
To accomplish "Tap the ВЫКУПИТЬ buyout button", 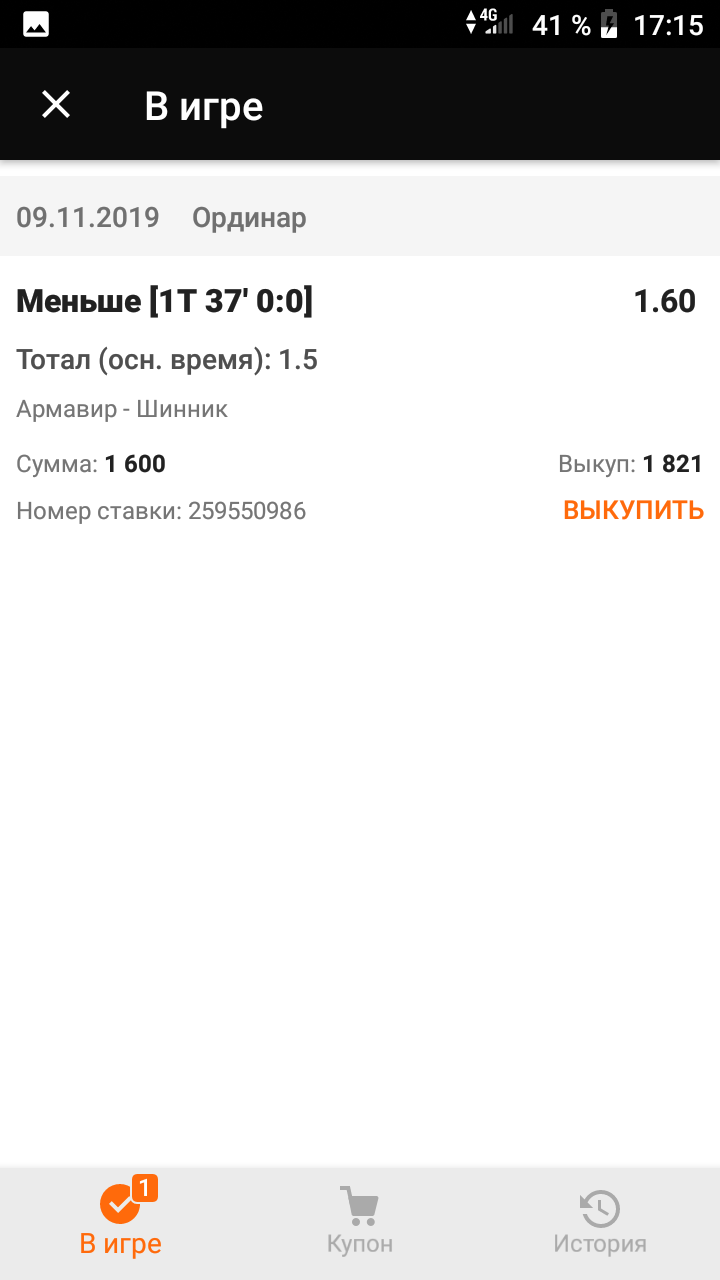I will [x=633, y=511].
